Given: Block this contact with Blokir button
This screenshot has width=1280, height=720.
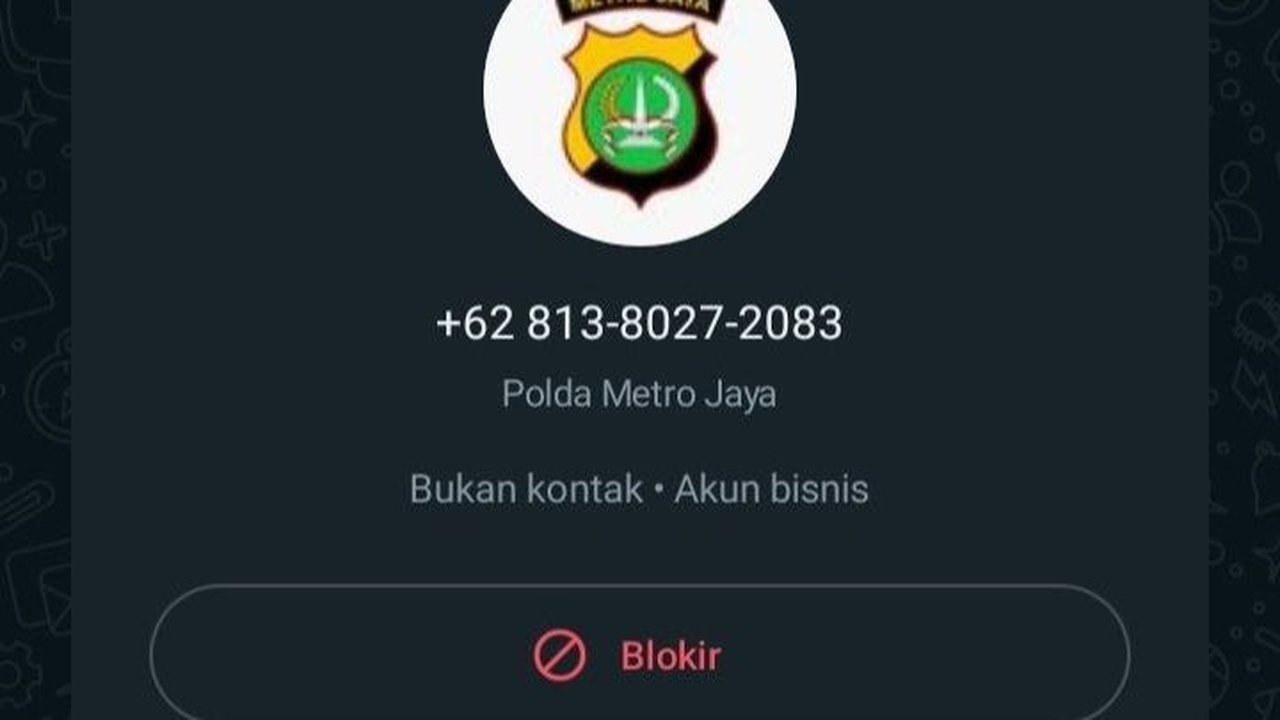Looking at the screenshot, I should pyautogui.click(x=640, y=655).
